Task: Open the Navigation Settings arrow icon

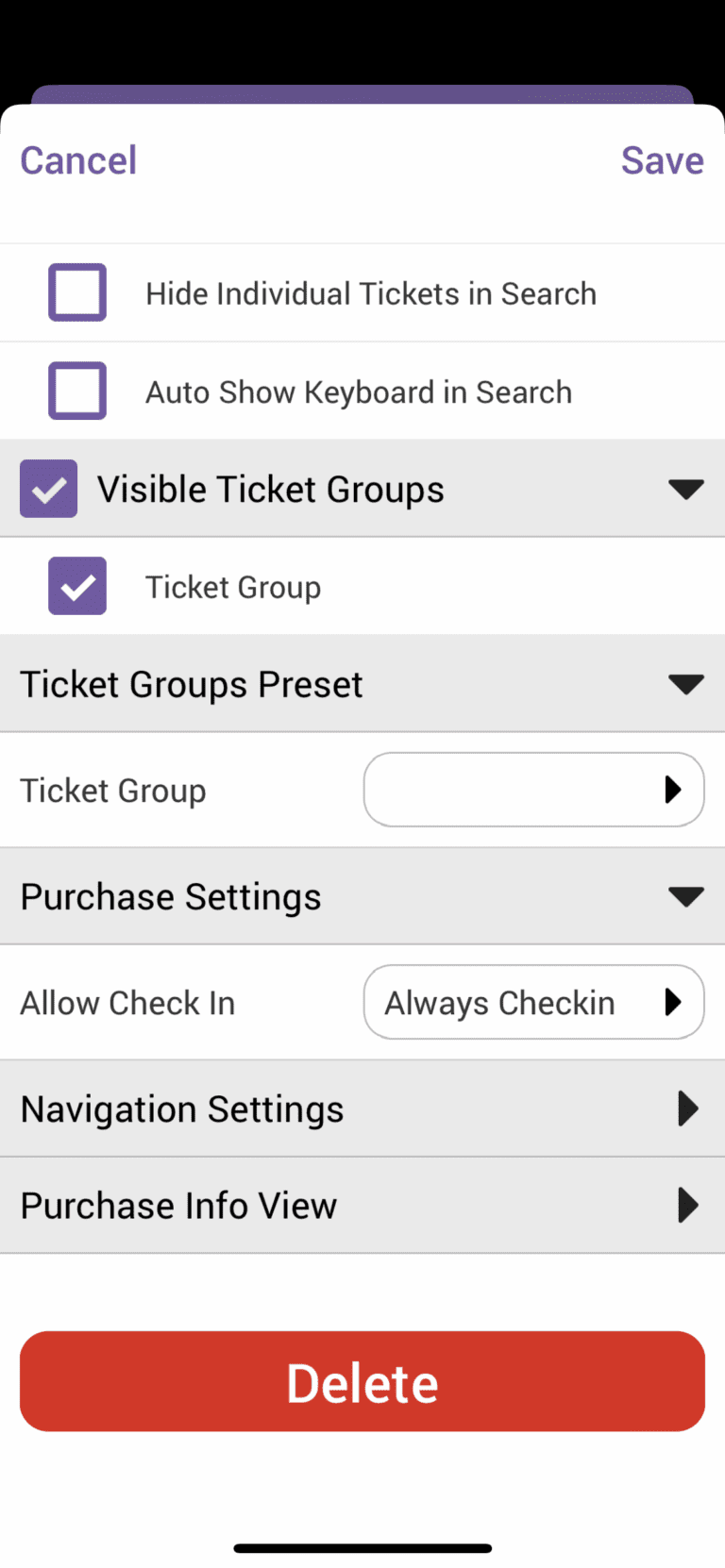Action: (x=687, y=1109)
